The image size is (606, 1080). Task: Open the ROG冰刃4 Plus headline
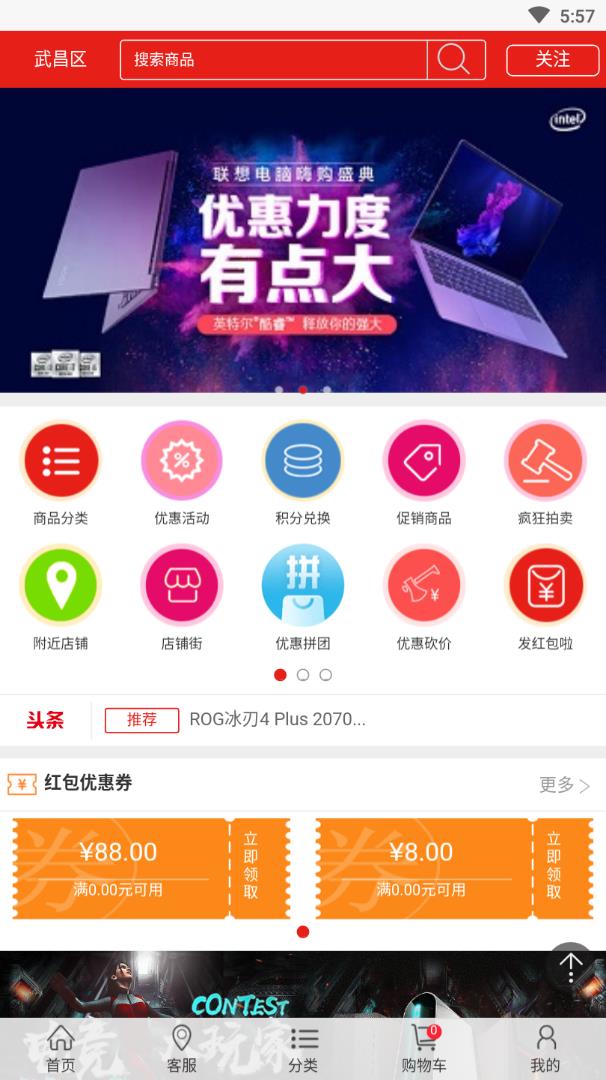[278, 720]
